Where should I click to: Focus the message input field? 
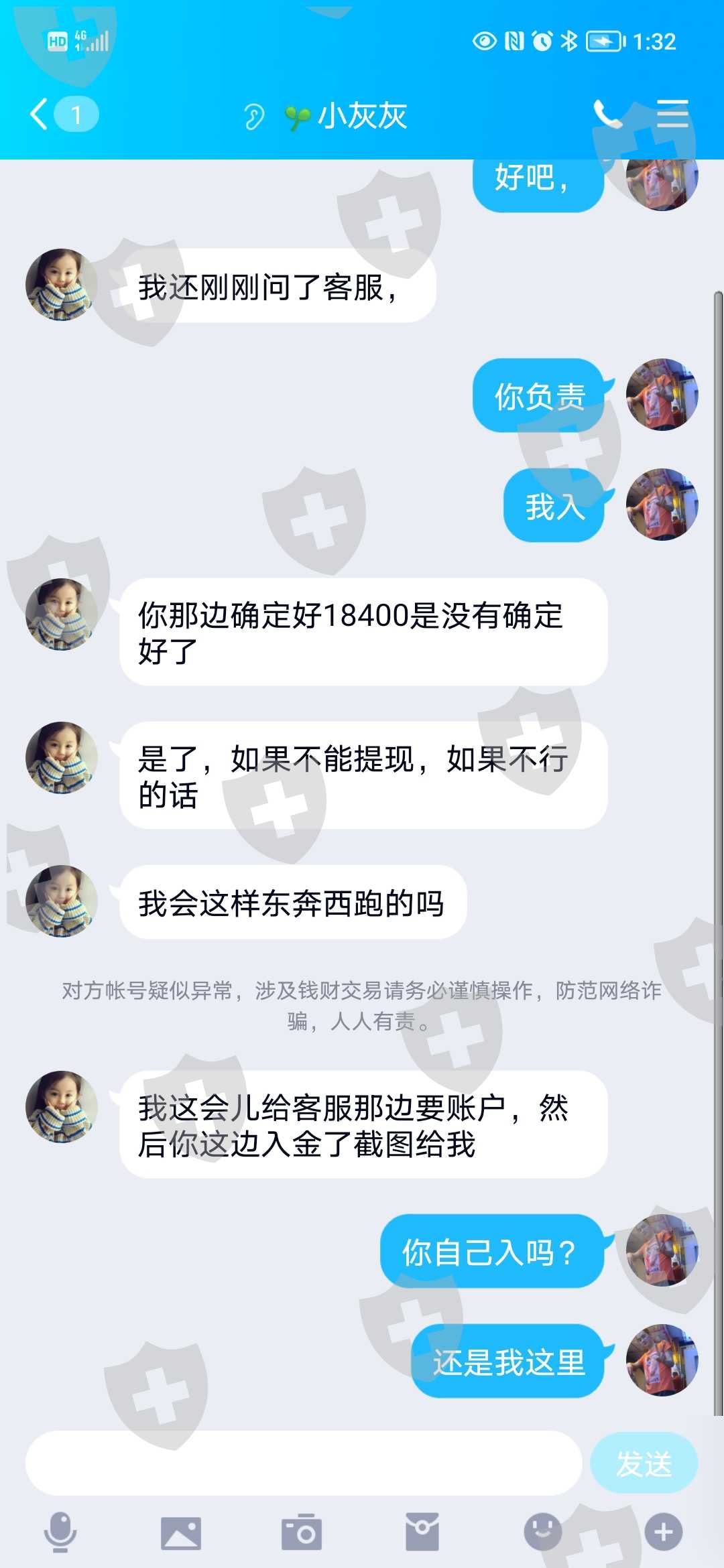(303, 1463)
